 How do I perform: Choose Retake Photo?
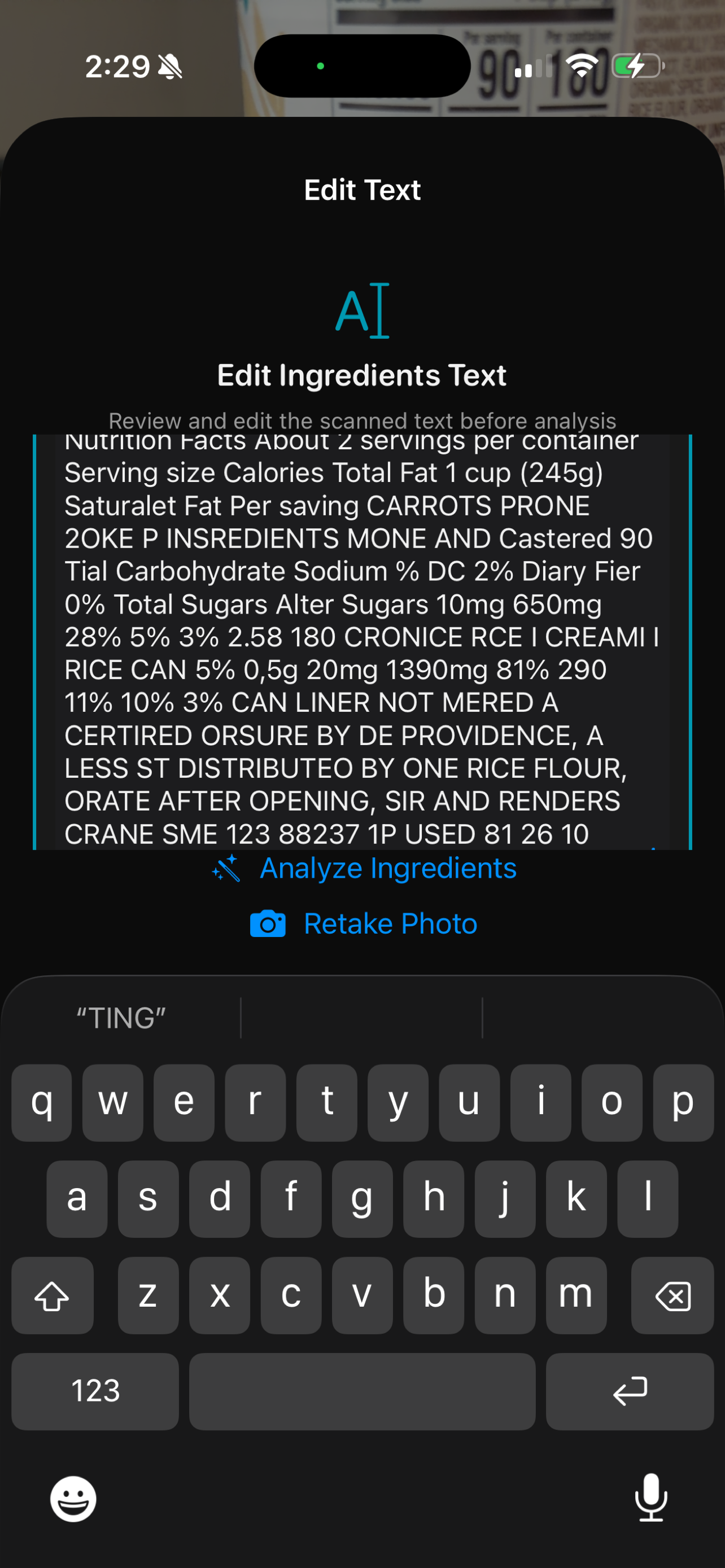click(364, 923)
